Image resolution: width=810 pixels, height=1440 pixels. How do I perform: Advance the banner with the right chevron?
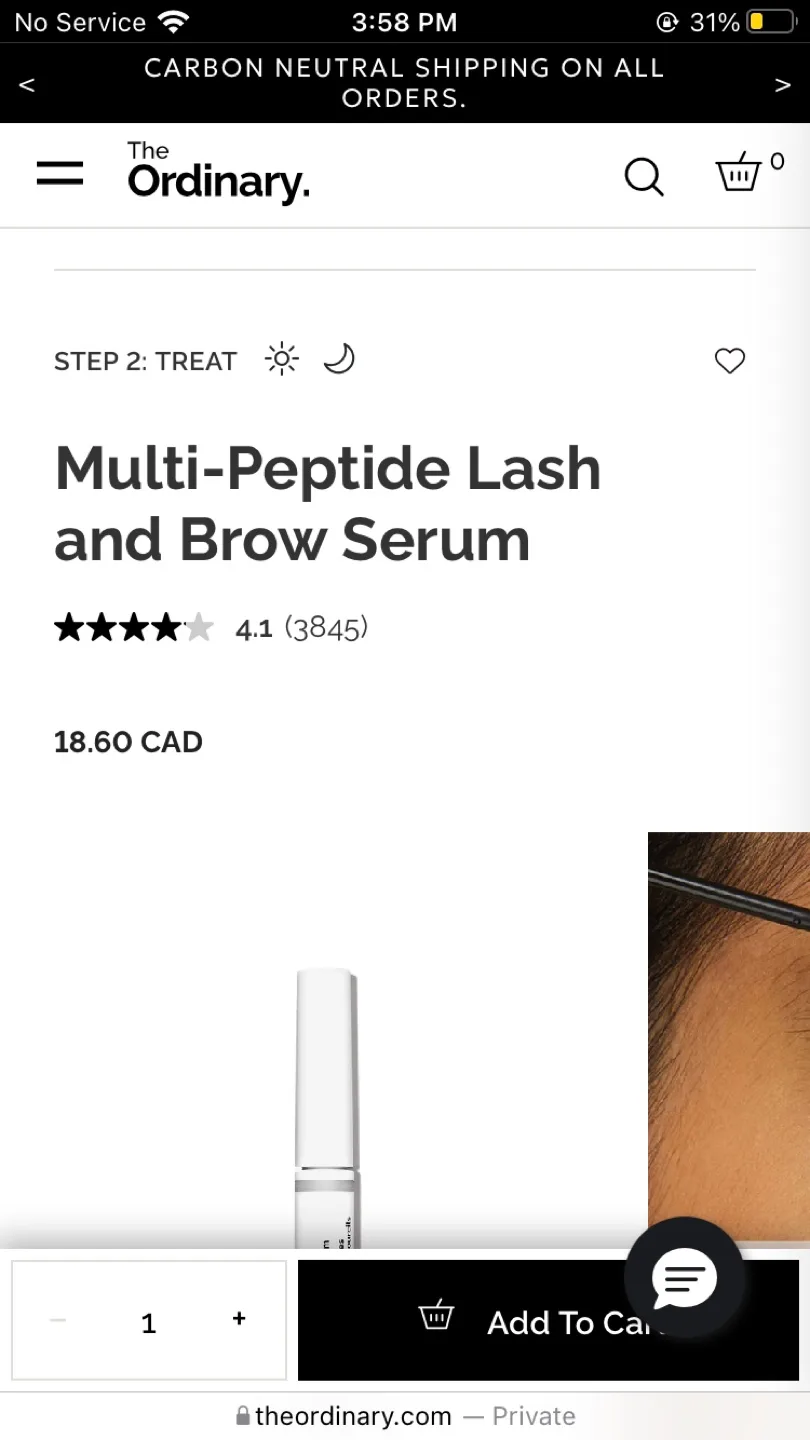[x=783, y=84]
